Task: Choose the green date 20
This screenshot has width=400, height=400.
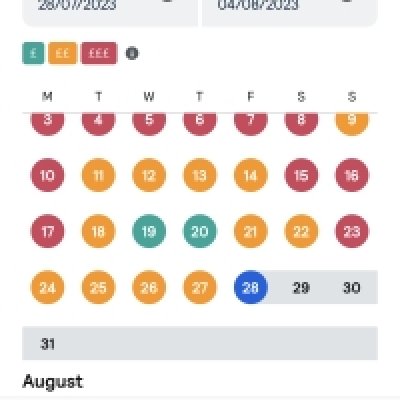Action: (200, 231)
